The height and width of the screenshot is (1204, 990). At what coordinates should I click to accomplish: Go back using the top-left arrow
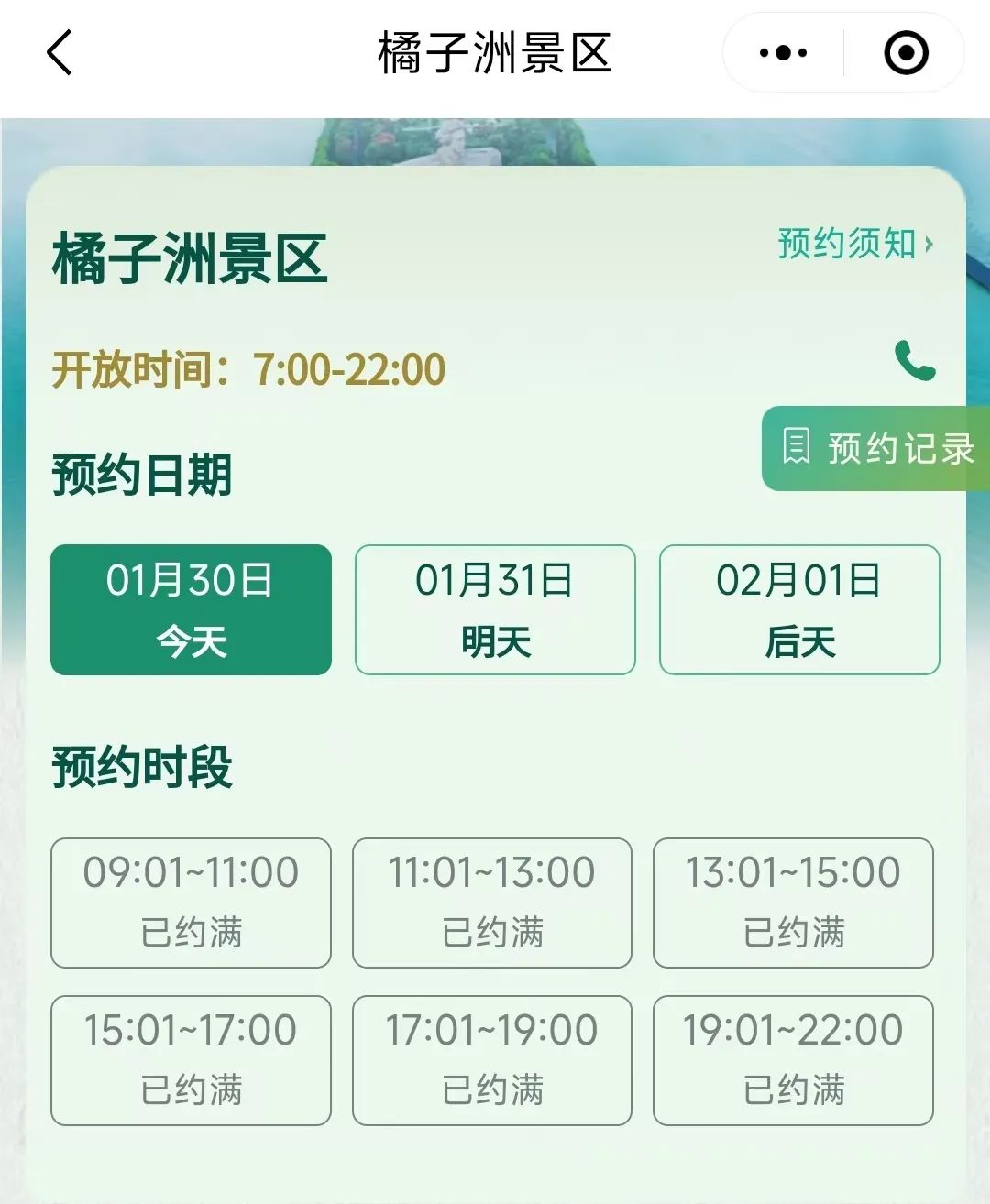click(x=60, y=52)
